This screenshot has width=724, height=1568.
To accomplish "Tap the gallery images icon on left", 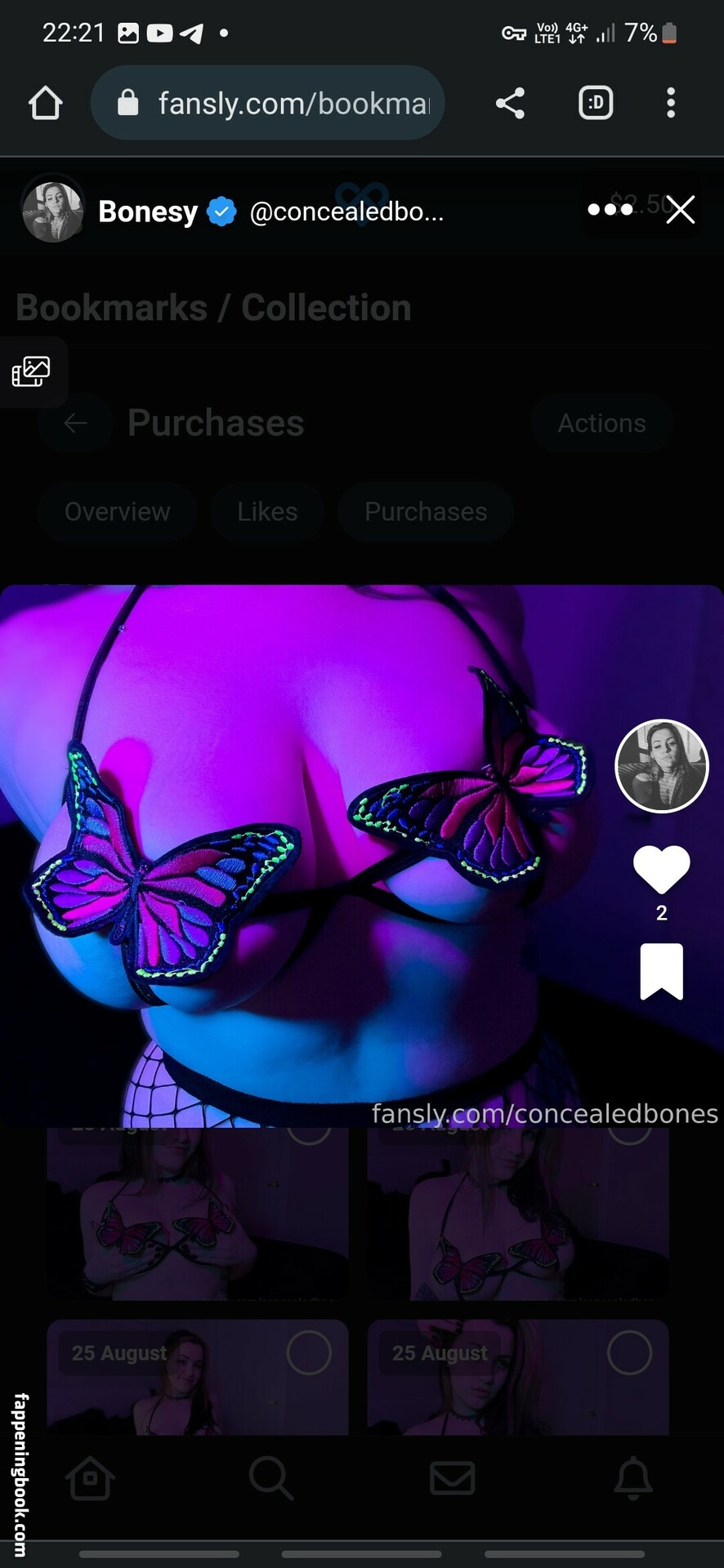I will coord(31,372).
